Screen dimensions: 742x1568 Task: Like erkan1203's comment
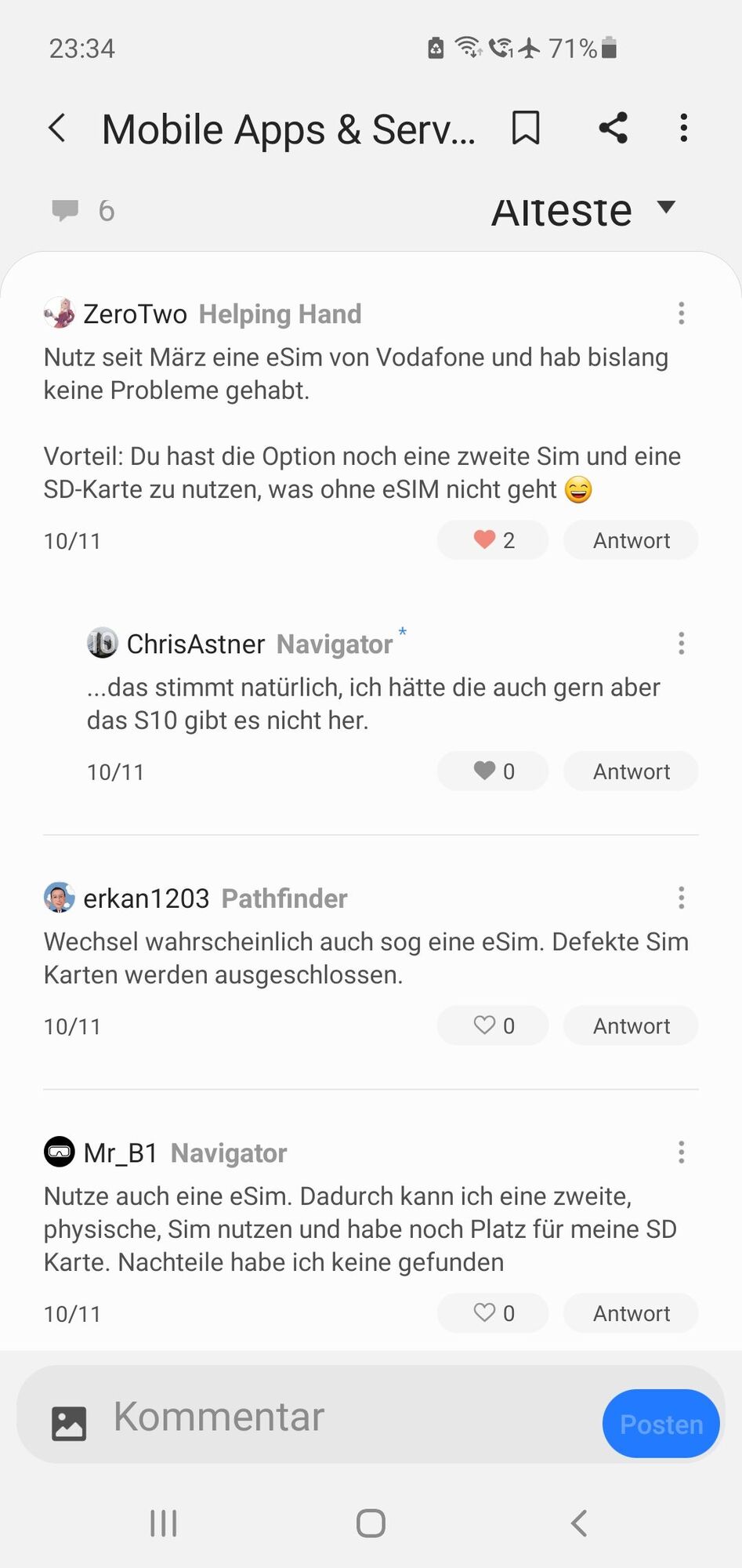point(493,1025)
